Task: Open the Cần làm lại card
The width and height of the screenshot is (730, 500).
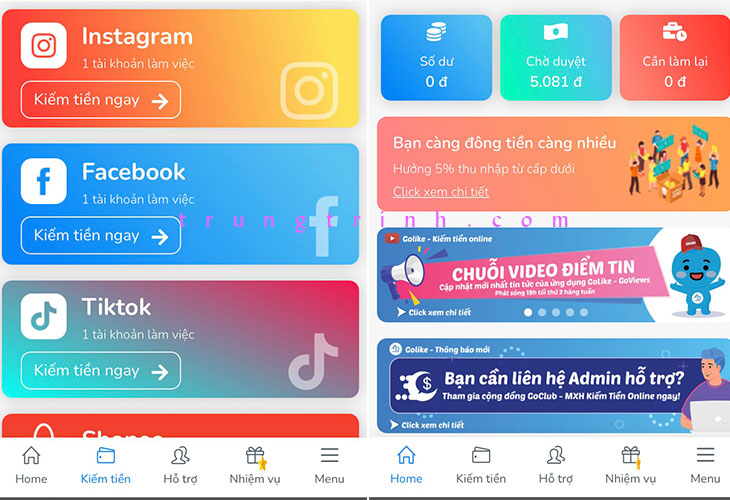Action: click(x=674, y=58)
